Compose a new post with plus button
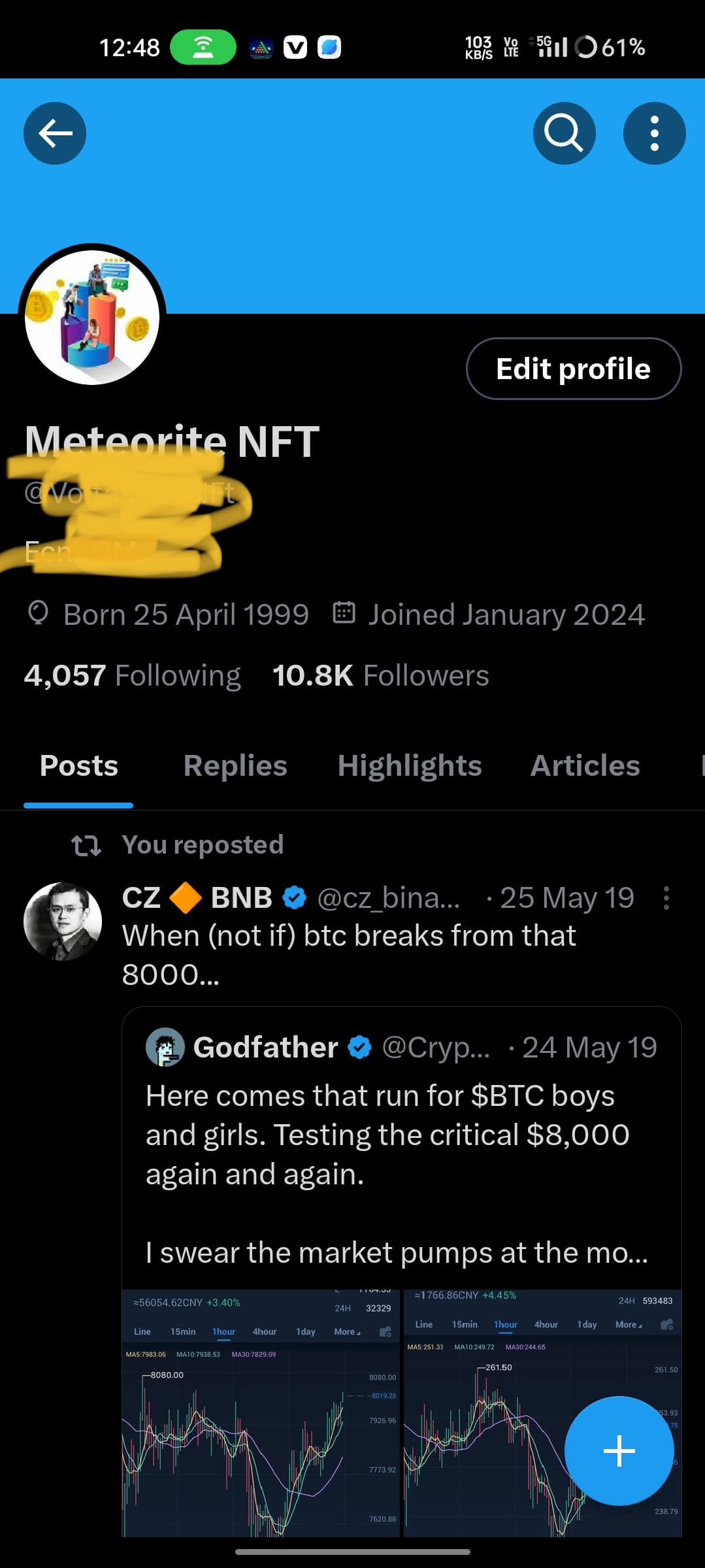This screenshot has width=705, height=1568. tap(619, 1451)
